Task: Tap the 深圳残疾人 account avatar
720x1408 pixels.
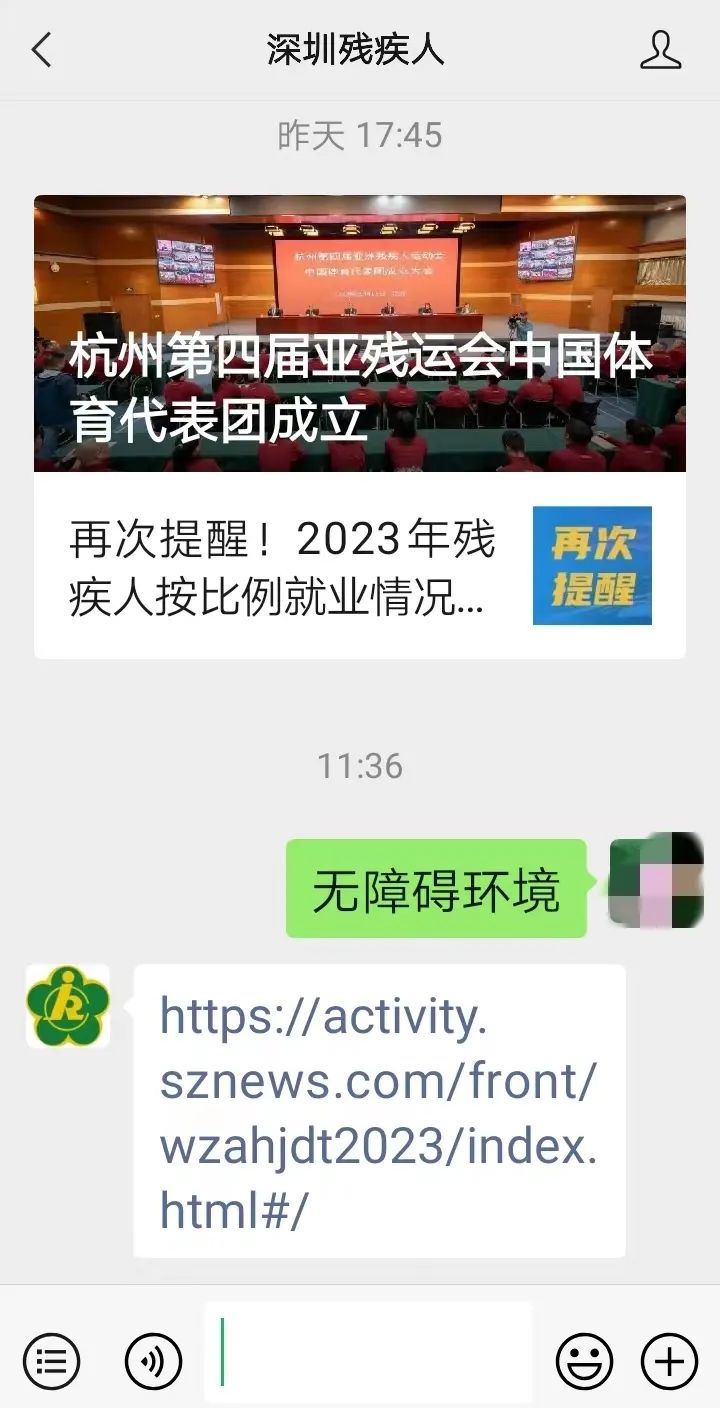Action: 68,1006
